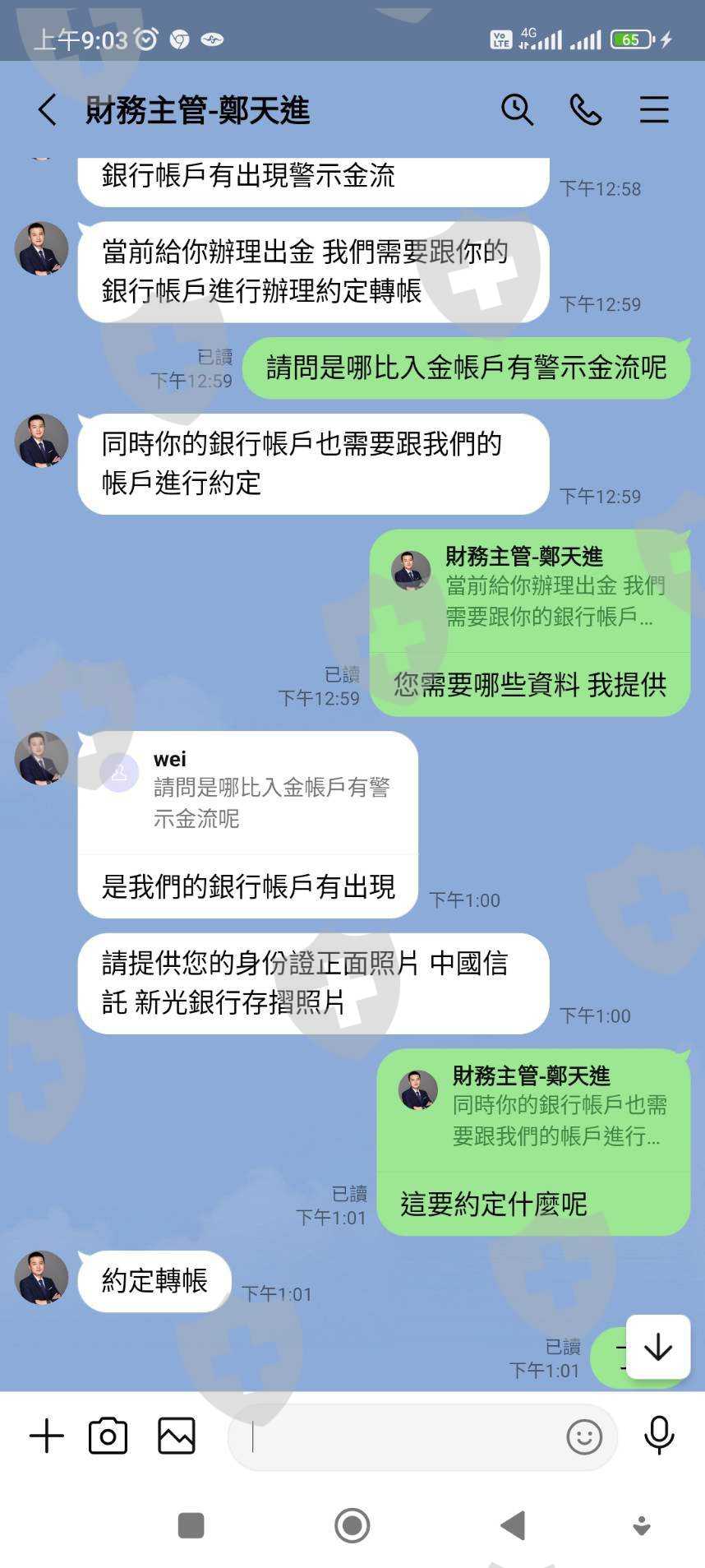Tap system back triangle button
Viewport: 705px width, 1568px height.
point(513,1526)
